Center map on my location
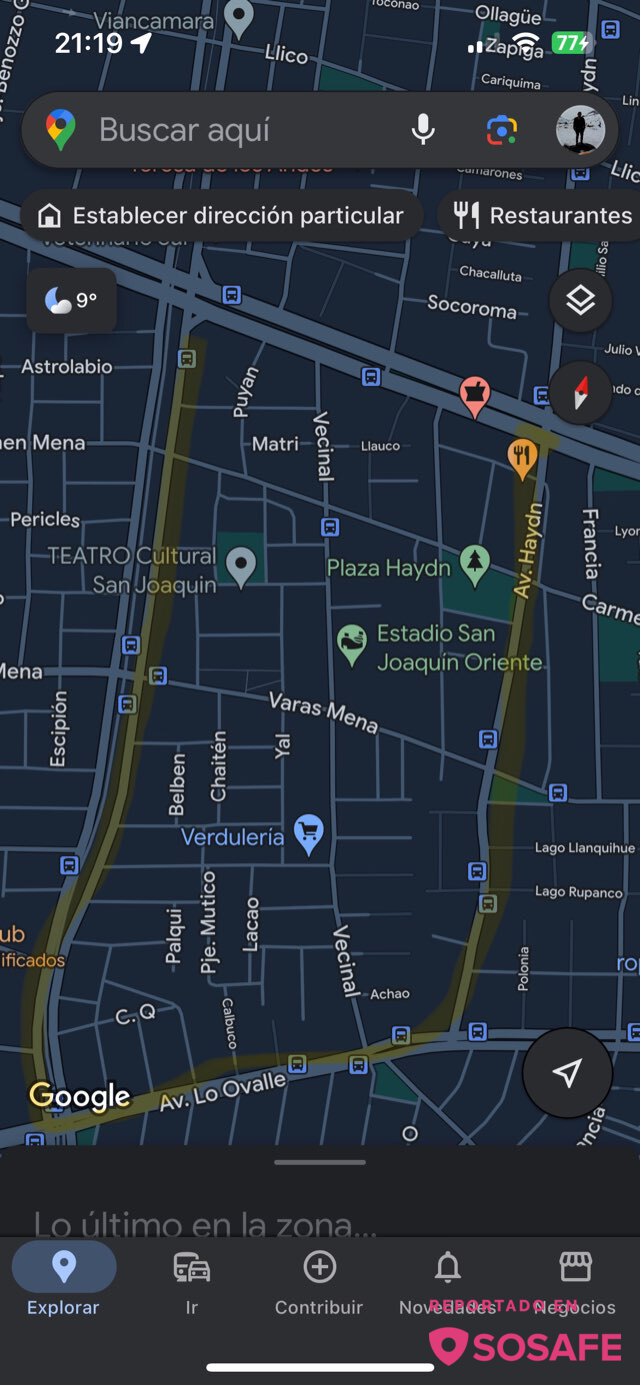The height and width of the screenshot is (1386, 641). [567, 1073]
